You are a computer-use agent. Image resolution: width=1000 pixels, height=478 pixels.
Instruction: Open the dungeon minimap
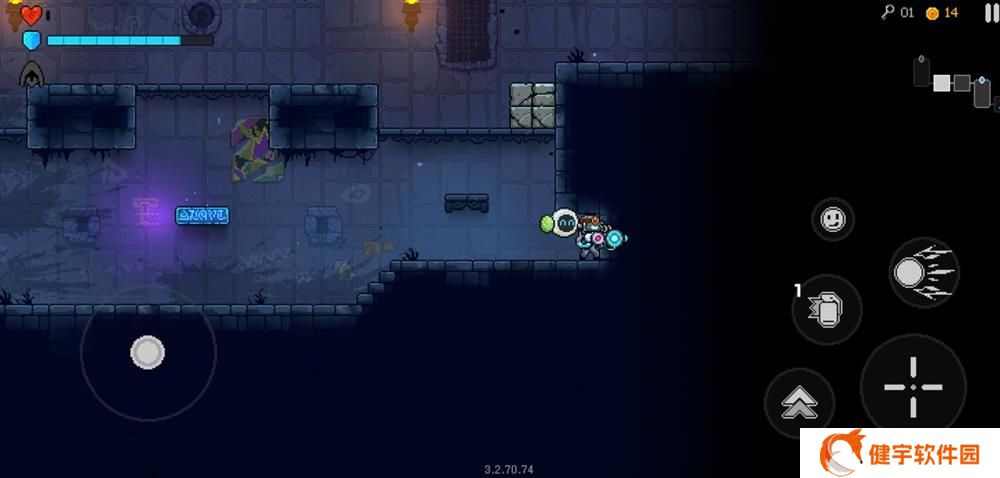point(953,84)
